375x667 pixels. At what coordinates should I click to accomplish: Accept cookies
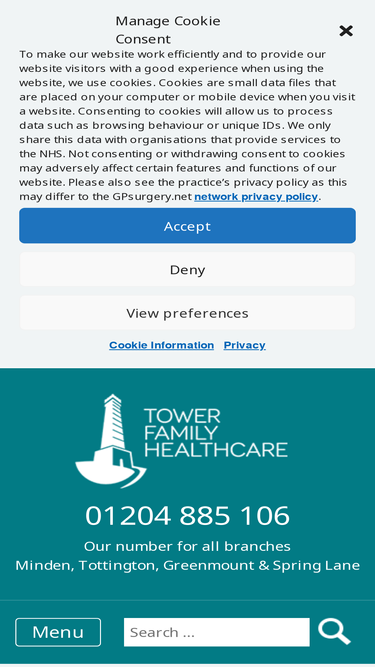coord(188,225)
